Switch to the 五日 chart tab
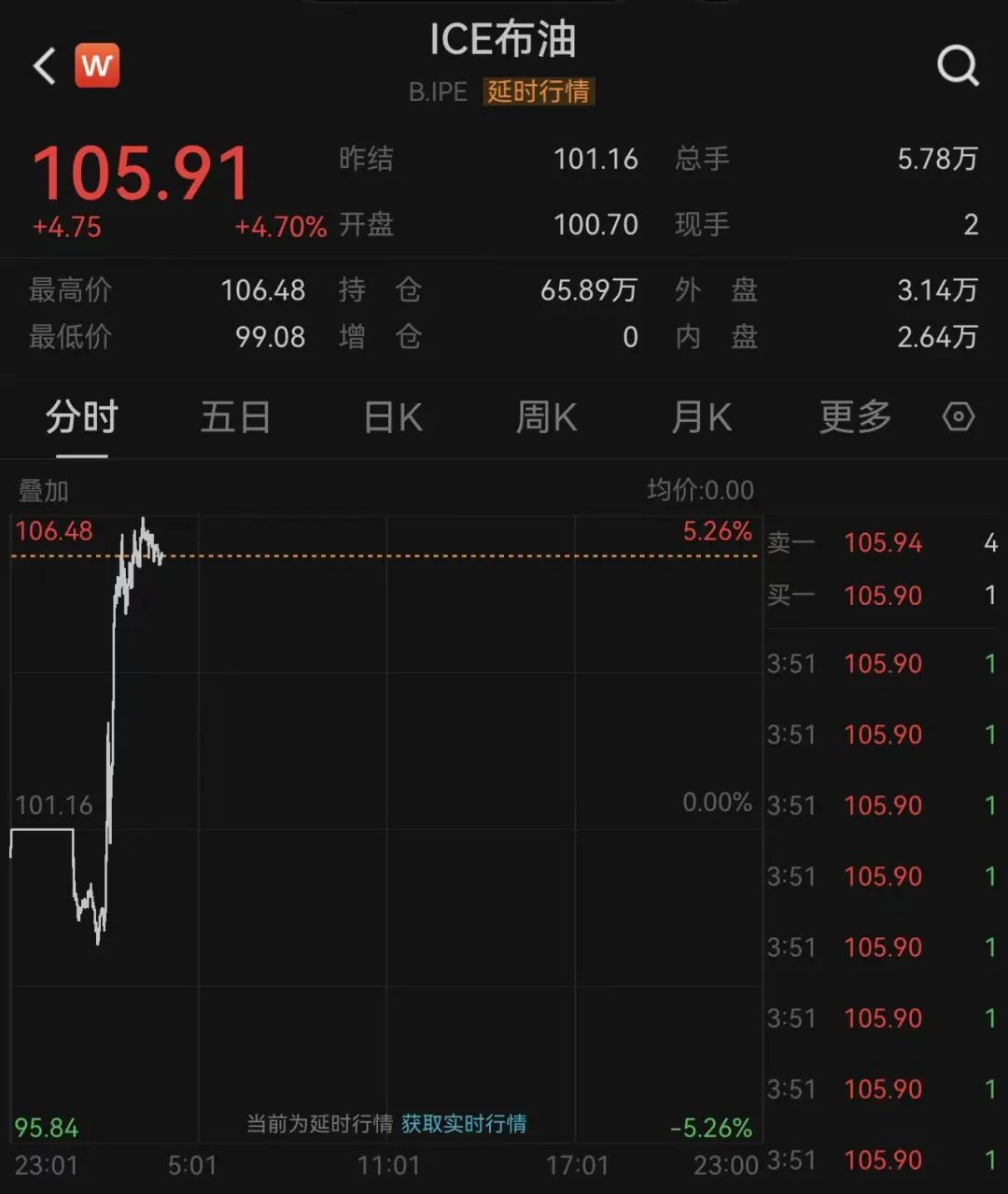The image size is (1008, 1194). [235, 417]
